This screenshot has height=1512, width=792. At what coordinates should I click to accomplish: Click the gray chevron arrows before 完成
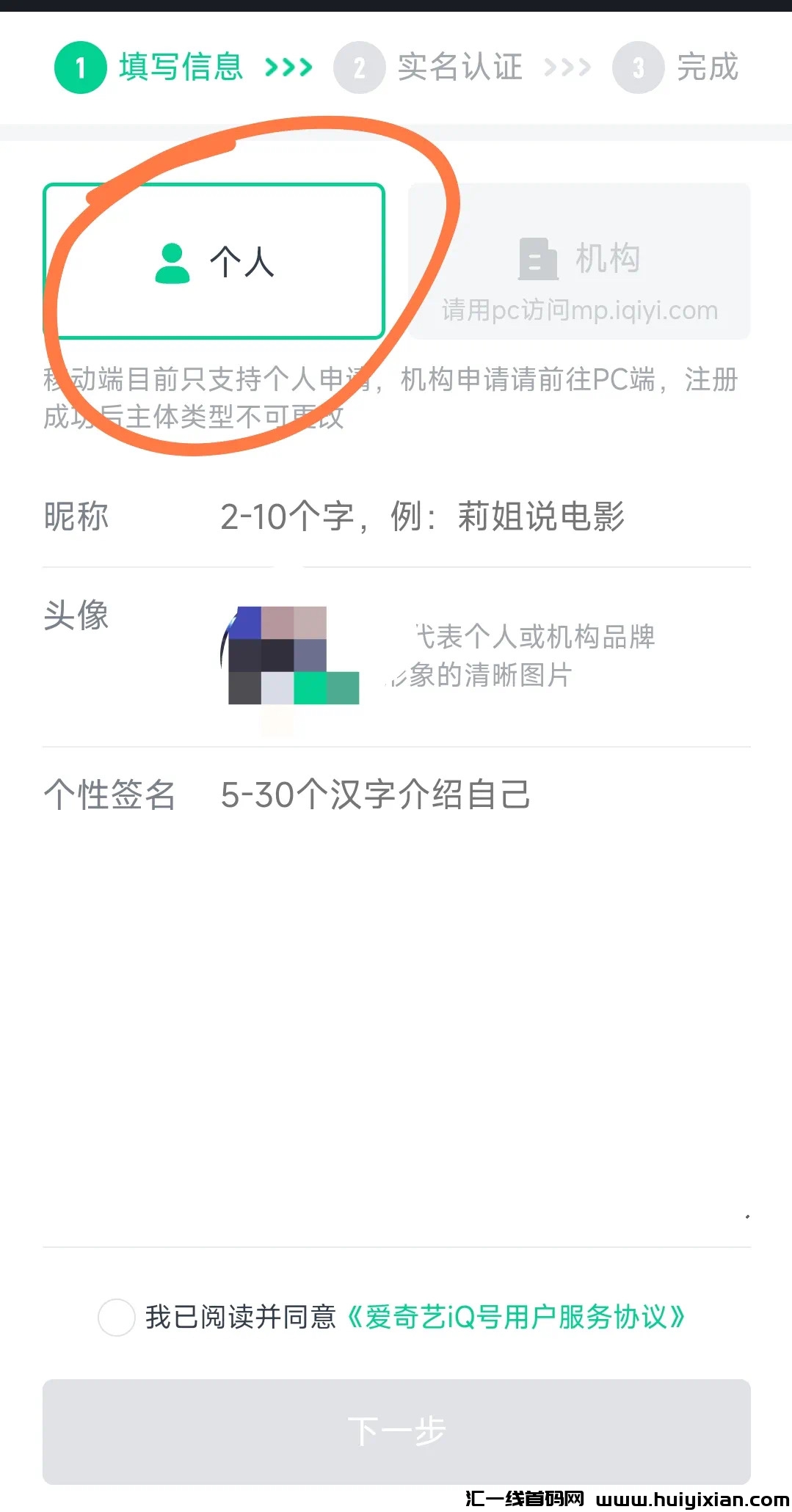(x=566, y=67)
